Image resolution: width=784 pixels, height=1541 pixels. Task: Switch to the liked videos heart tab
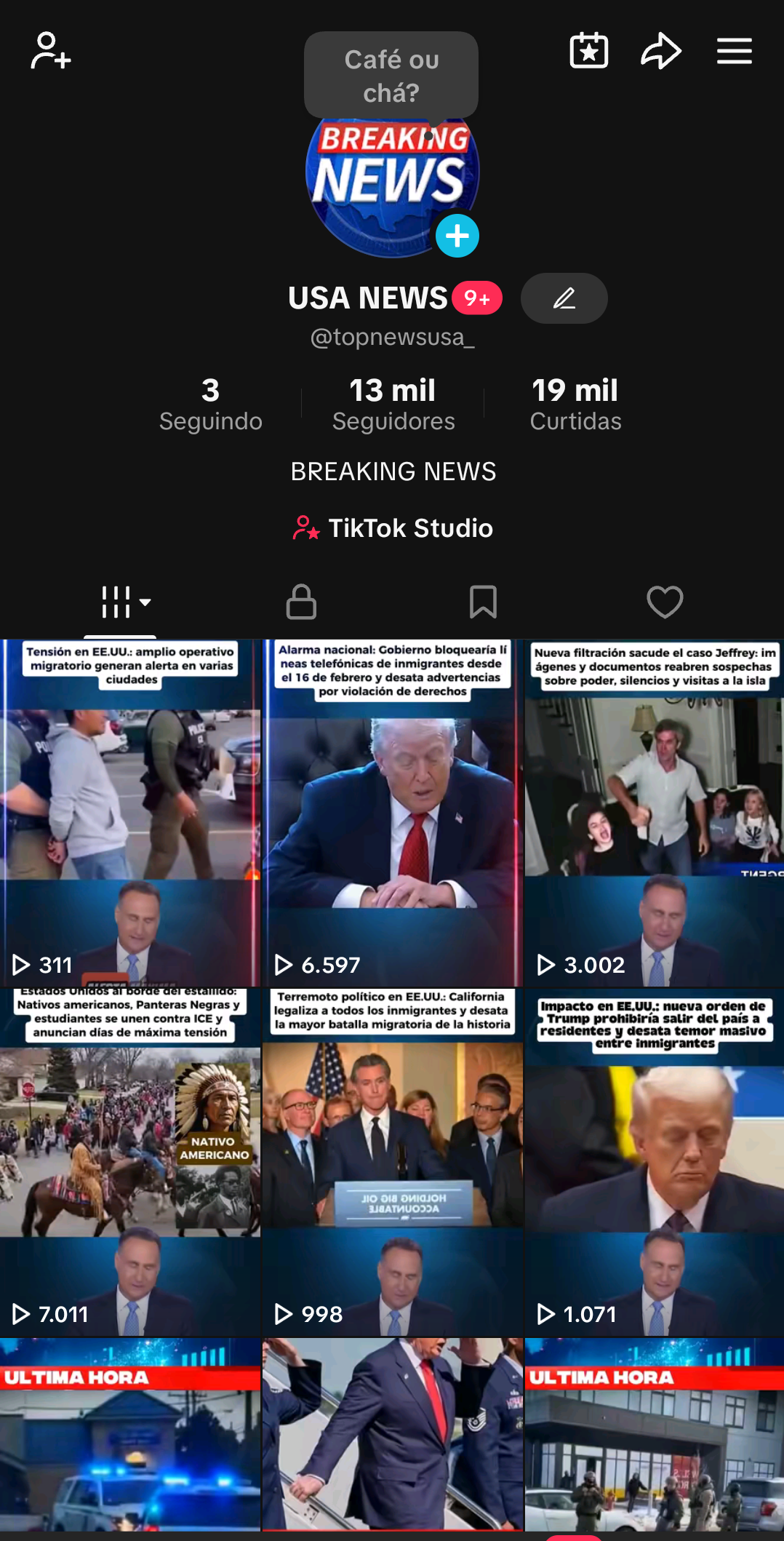tap(665, 602)
